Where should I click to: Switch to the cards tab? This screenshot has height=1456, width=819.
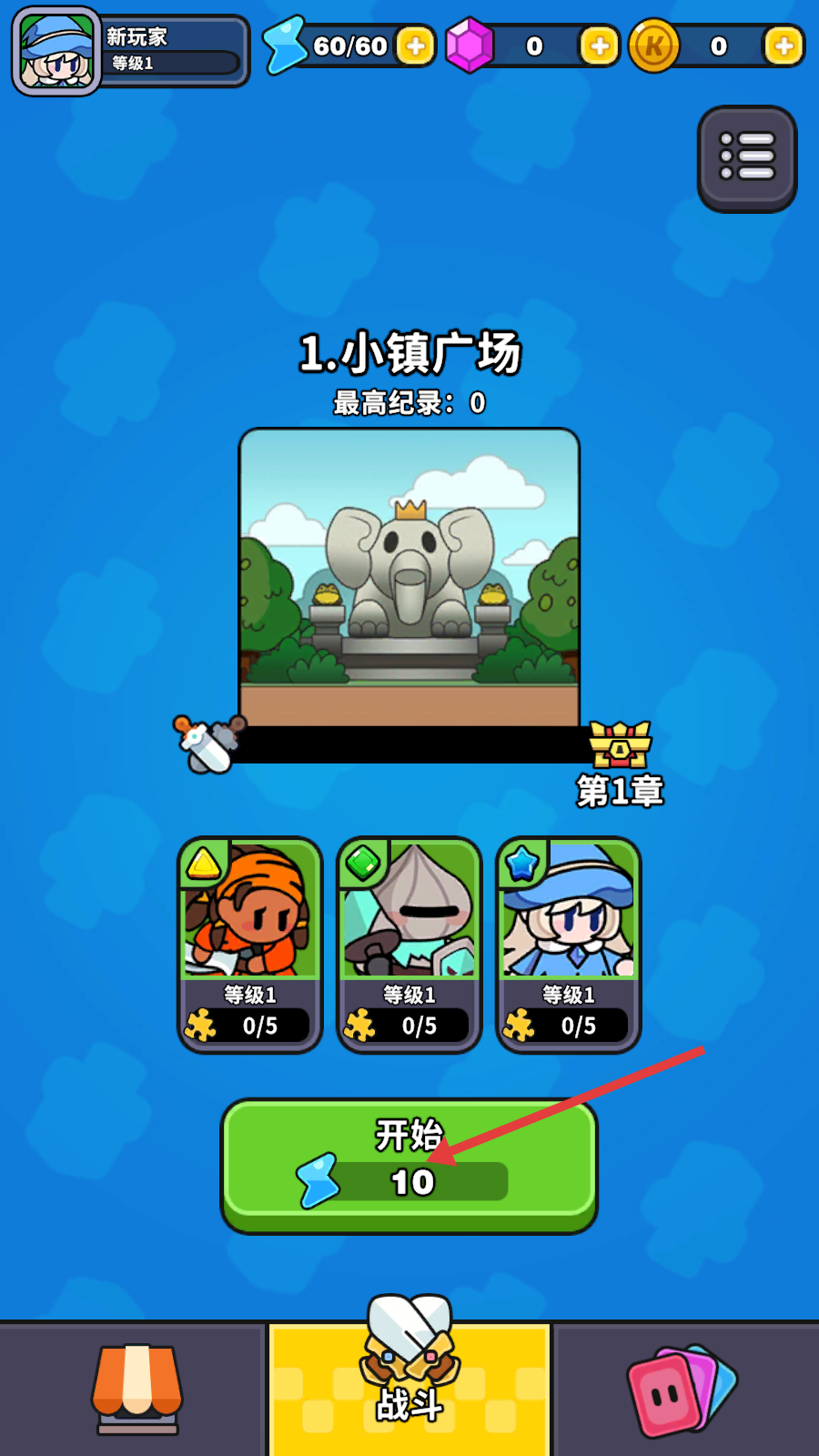(x=682, y=1388)
